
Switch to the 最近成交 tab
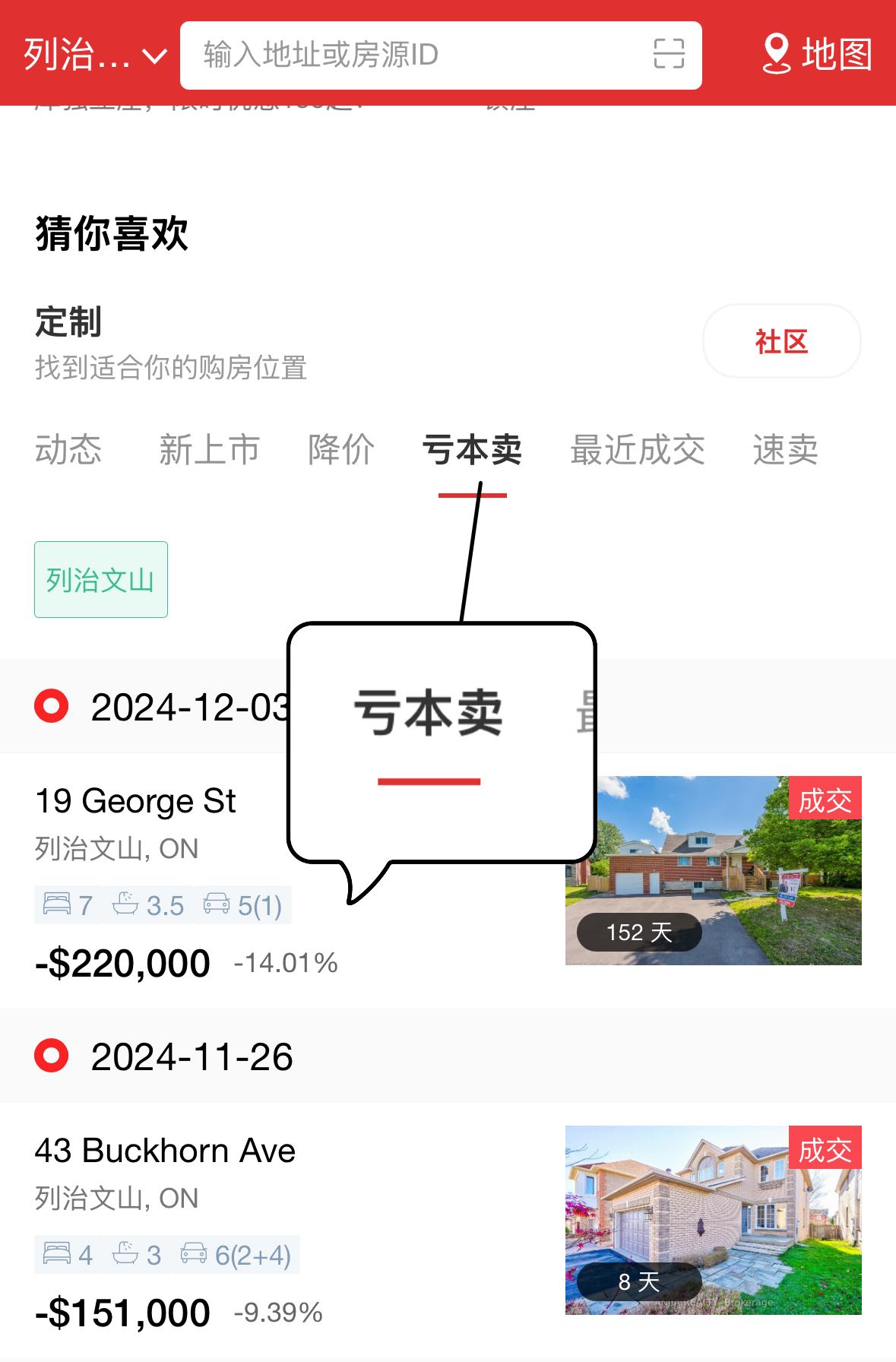(637, 449)
